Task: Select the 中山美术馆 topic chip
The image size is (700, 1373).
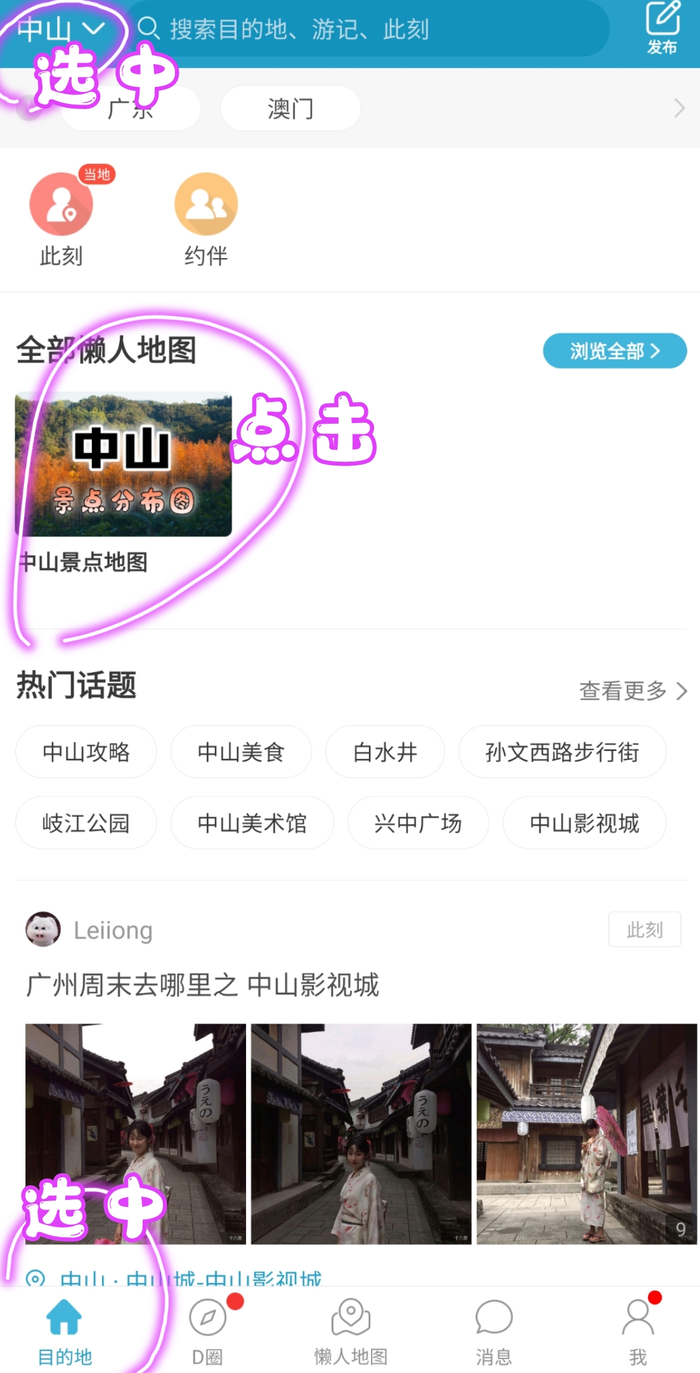Action: pos(252,823)
